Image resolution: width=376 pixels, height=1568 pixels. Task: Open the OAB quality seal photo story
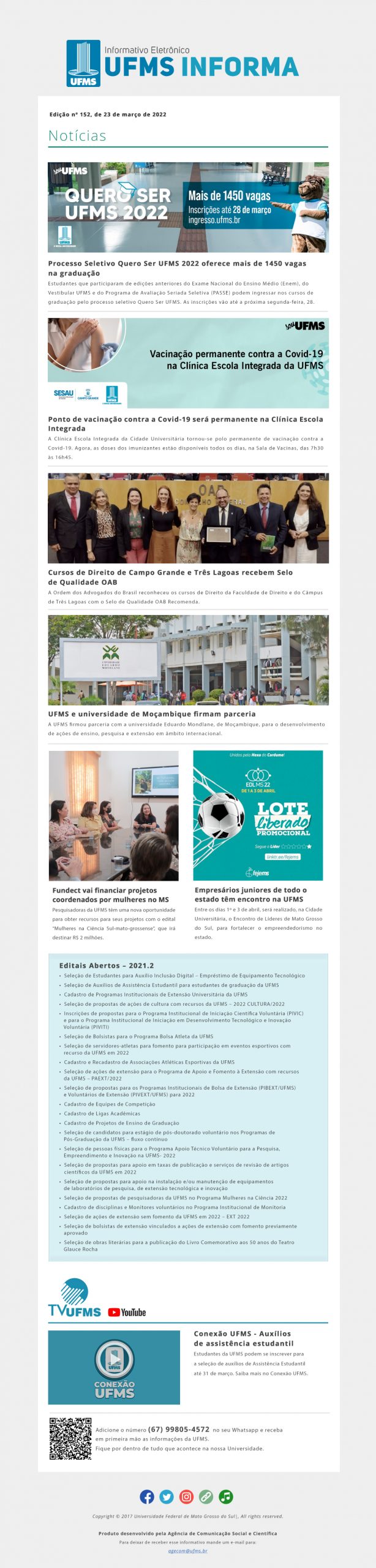click(188, 518)
